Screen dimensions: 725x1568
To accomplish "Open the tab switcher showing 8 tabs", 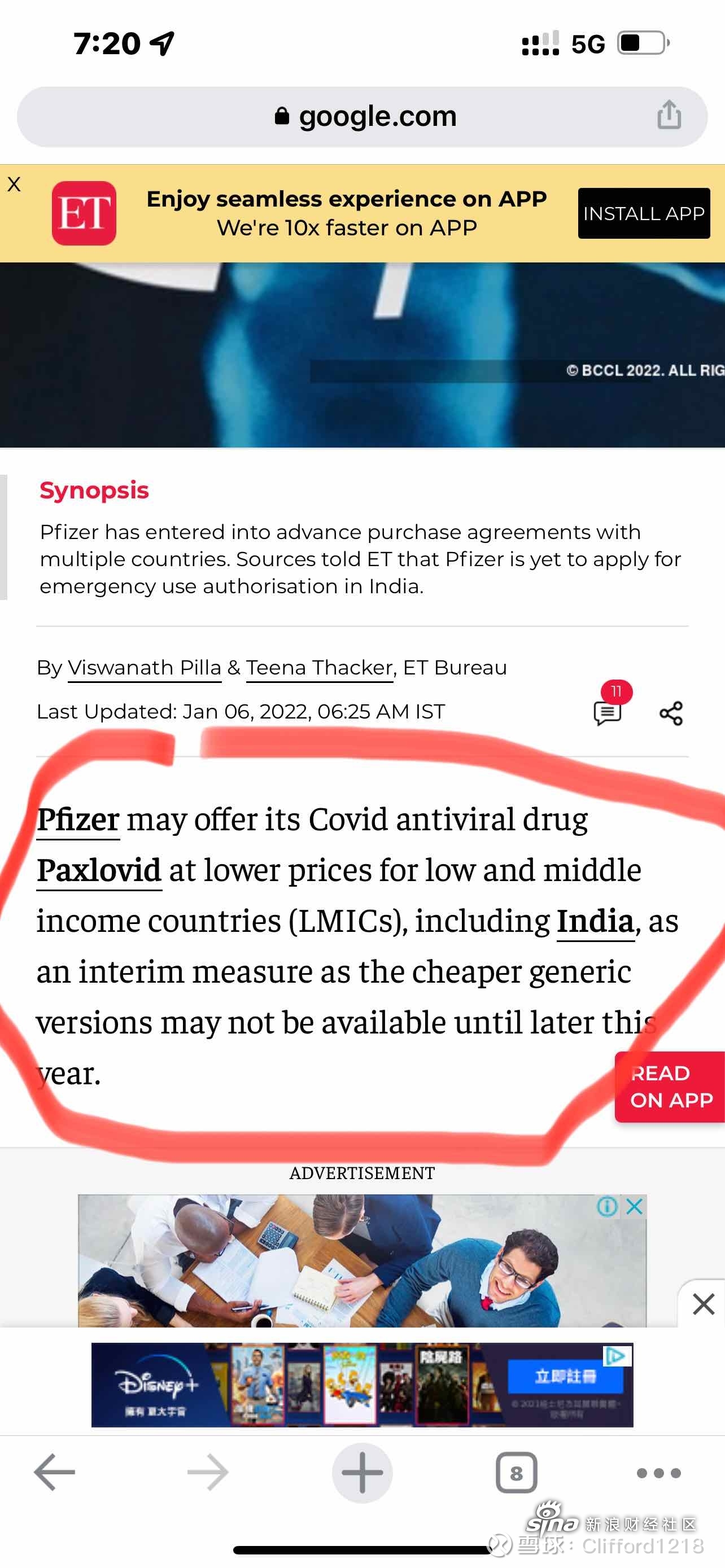I will 516,1473.
